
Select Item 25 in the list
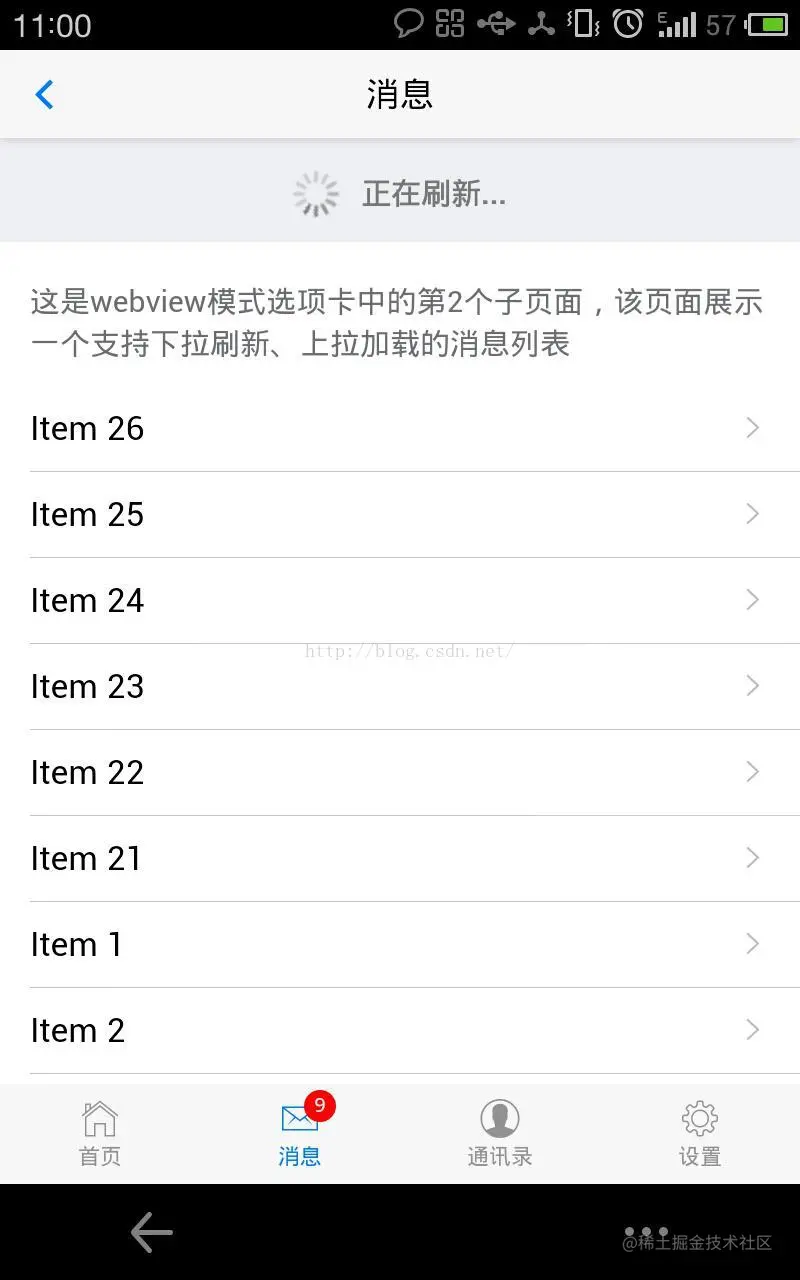click(x=400, y=515)
